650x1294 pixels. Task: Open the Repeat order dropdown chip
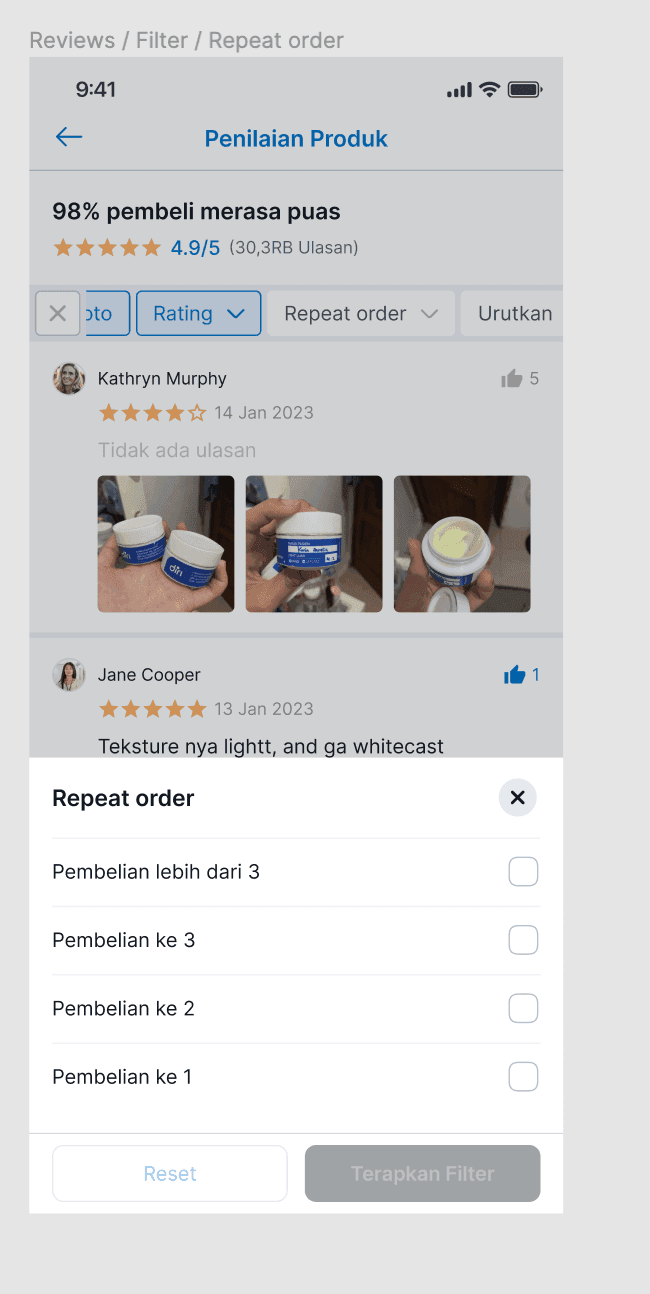click(360, 313)
